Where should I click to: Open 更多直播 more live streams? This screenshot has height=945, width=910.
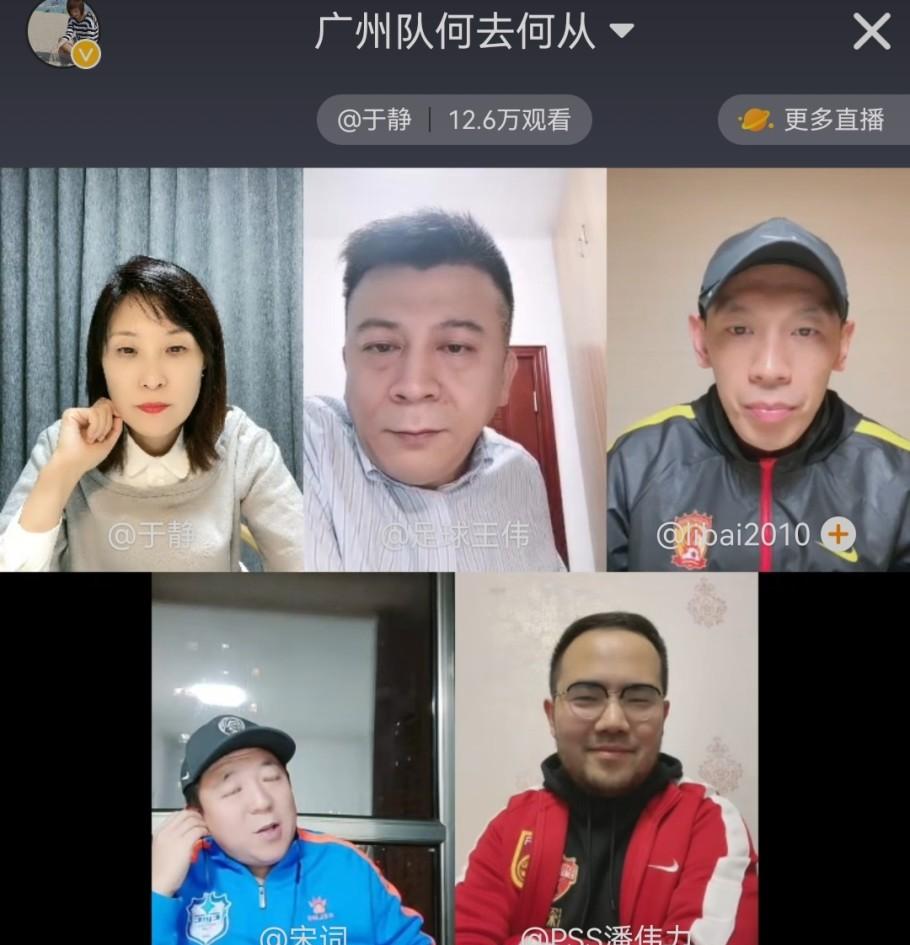click(x=812, y=121)
